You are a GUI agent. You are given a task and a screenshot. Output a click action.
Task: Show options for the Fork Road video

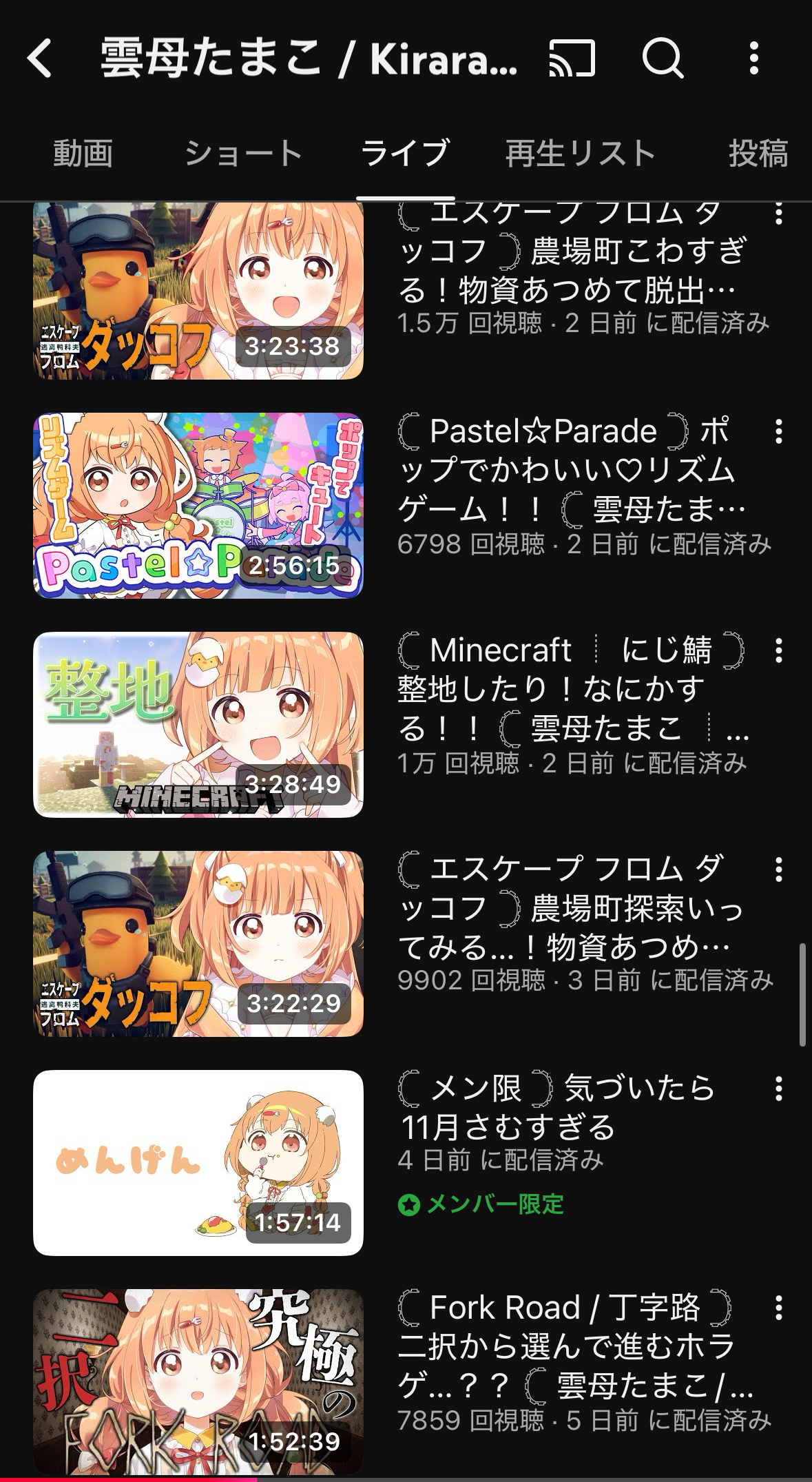[779, 1308]
